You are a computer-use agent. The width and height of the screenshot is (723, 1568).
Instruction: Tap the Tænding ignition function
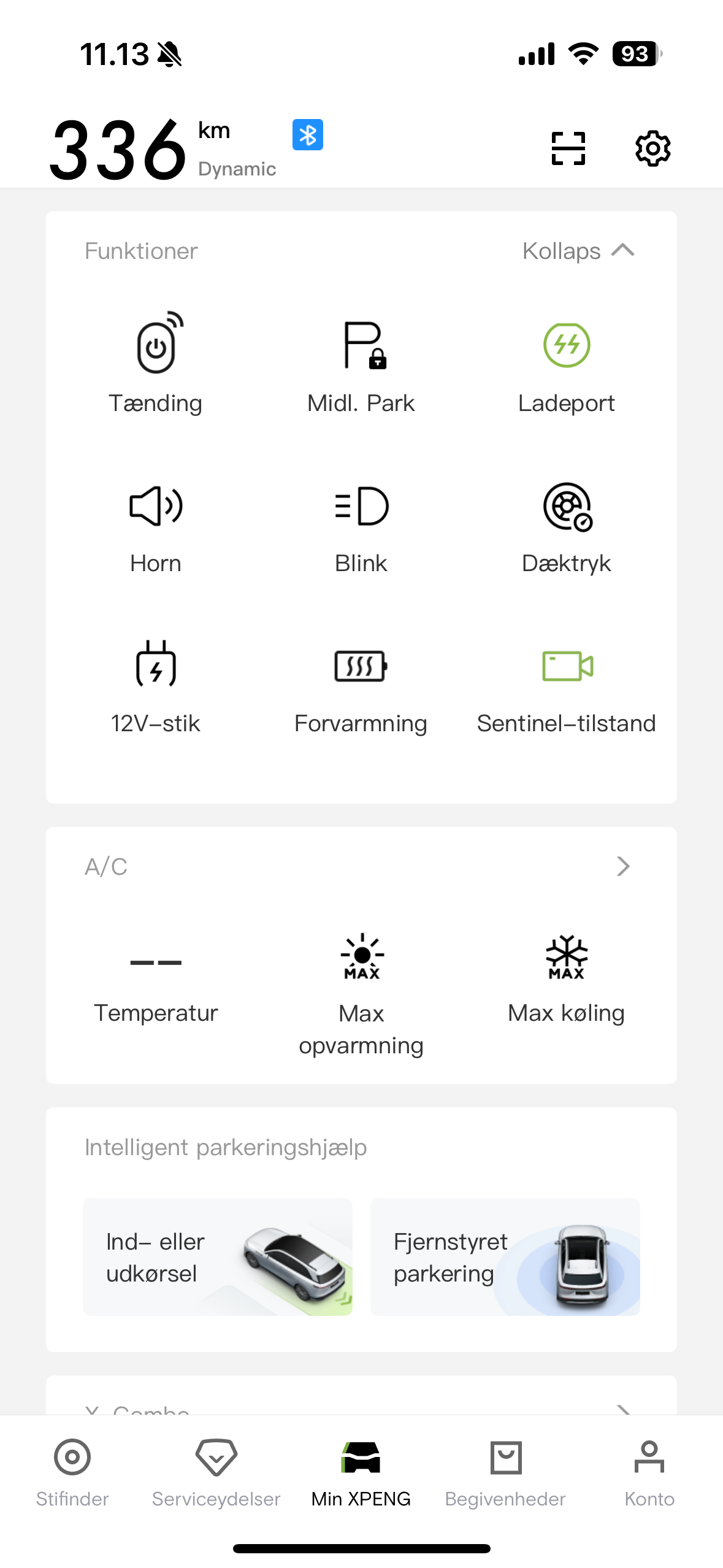156,362
